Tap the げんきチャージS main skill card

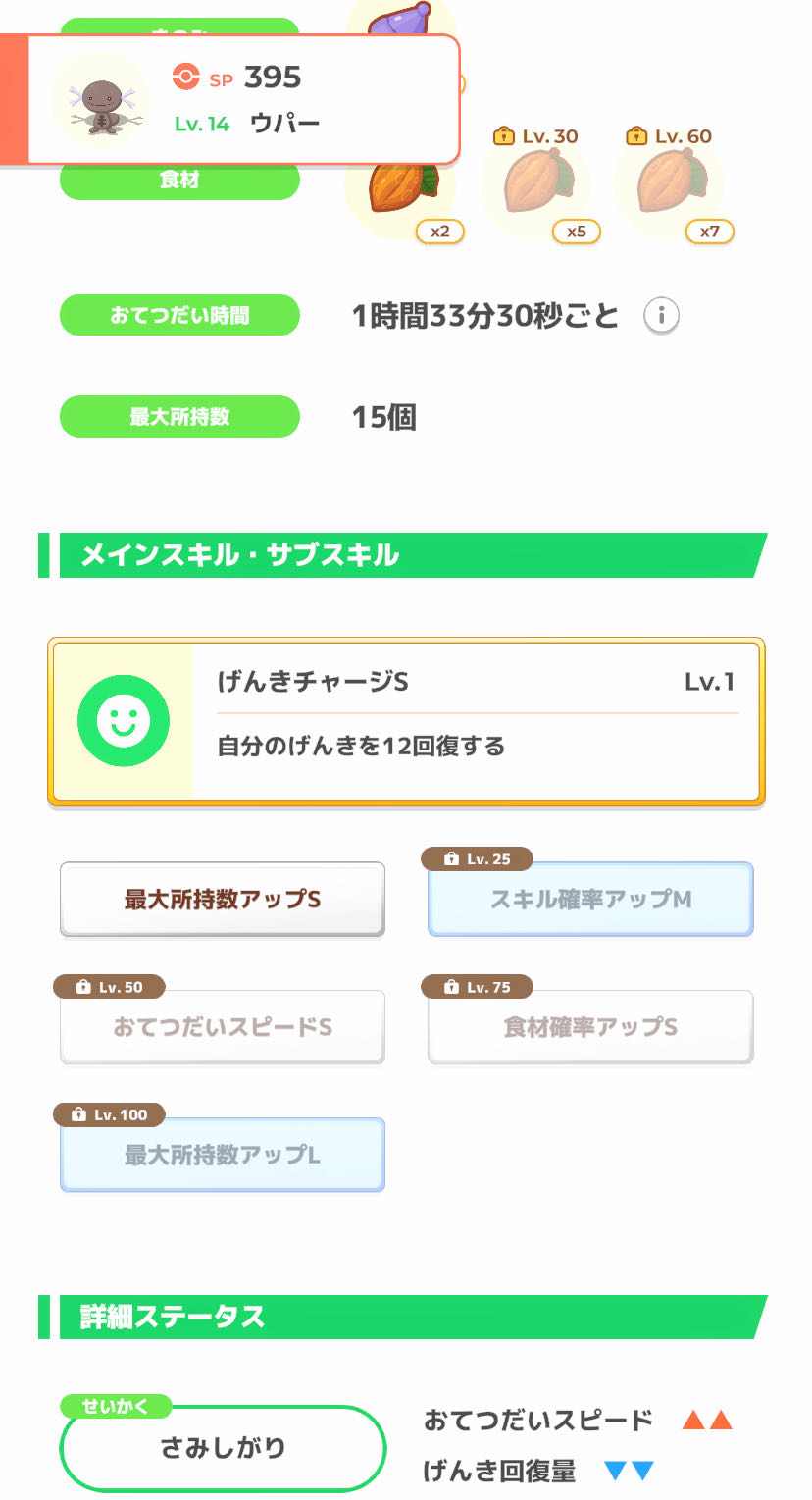pos(406,722)
